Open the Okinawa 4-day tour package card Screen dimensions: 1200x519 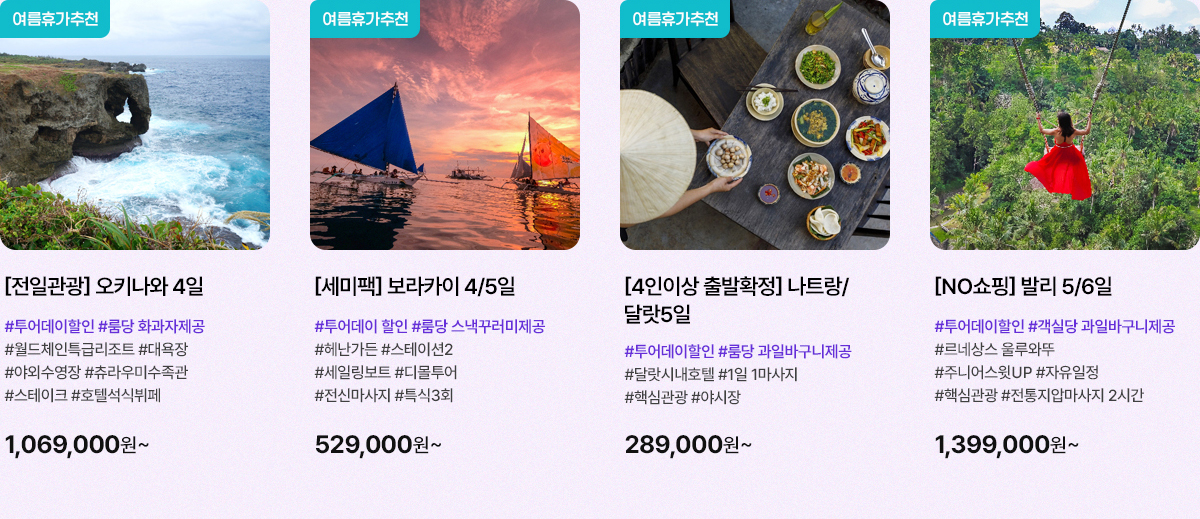point(104,286)
